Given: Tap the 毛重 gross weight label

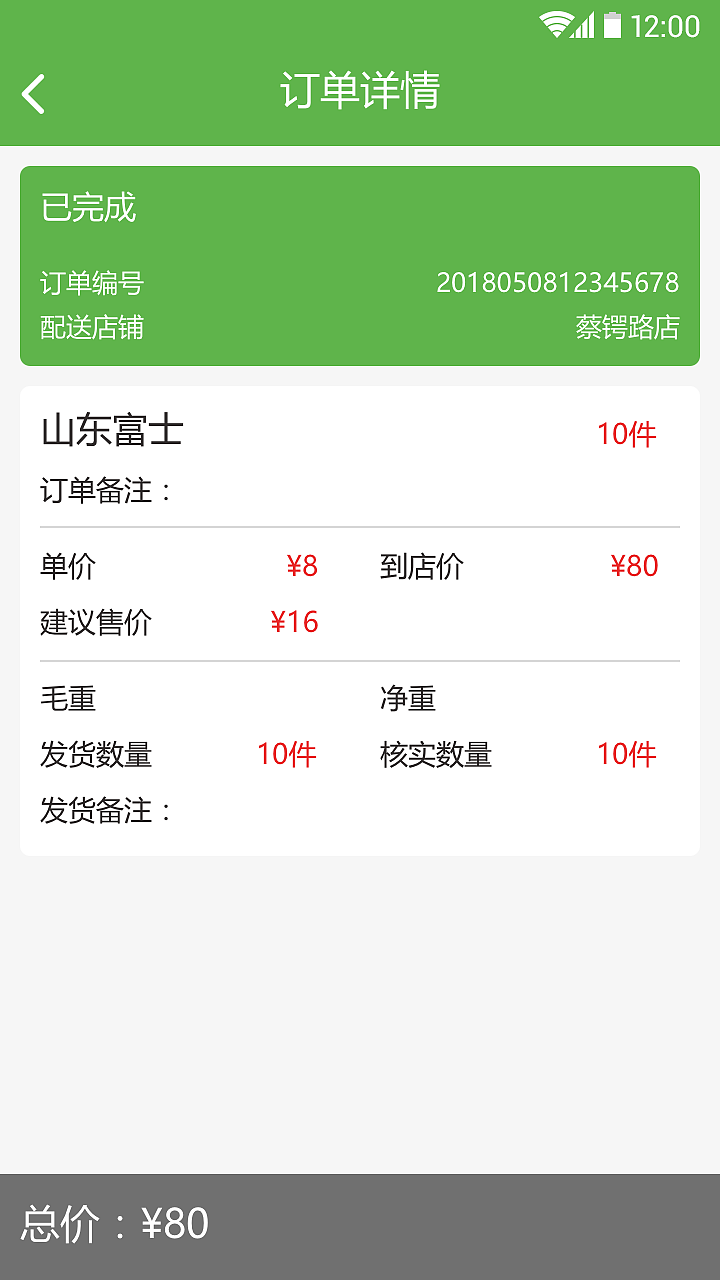Looking at the screenshot, I should point(64,699).
